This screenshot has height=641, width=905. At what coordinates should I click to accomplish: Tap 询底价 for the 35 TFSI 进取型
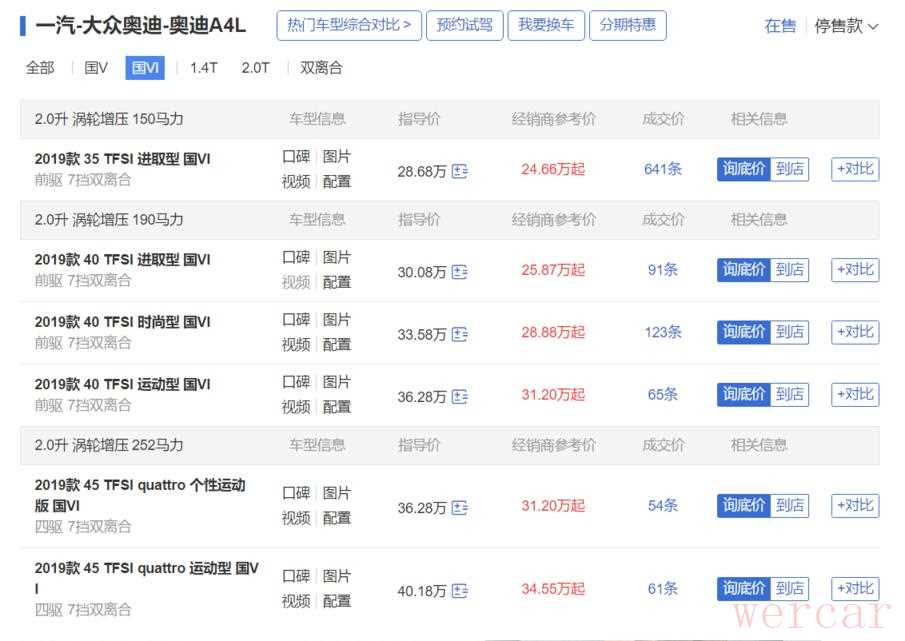pos(743,169)
